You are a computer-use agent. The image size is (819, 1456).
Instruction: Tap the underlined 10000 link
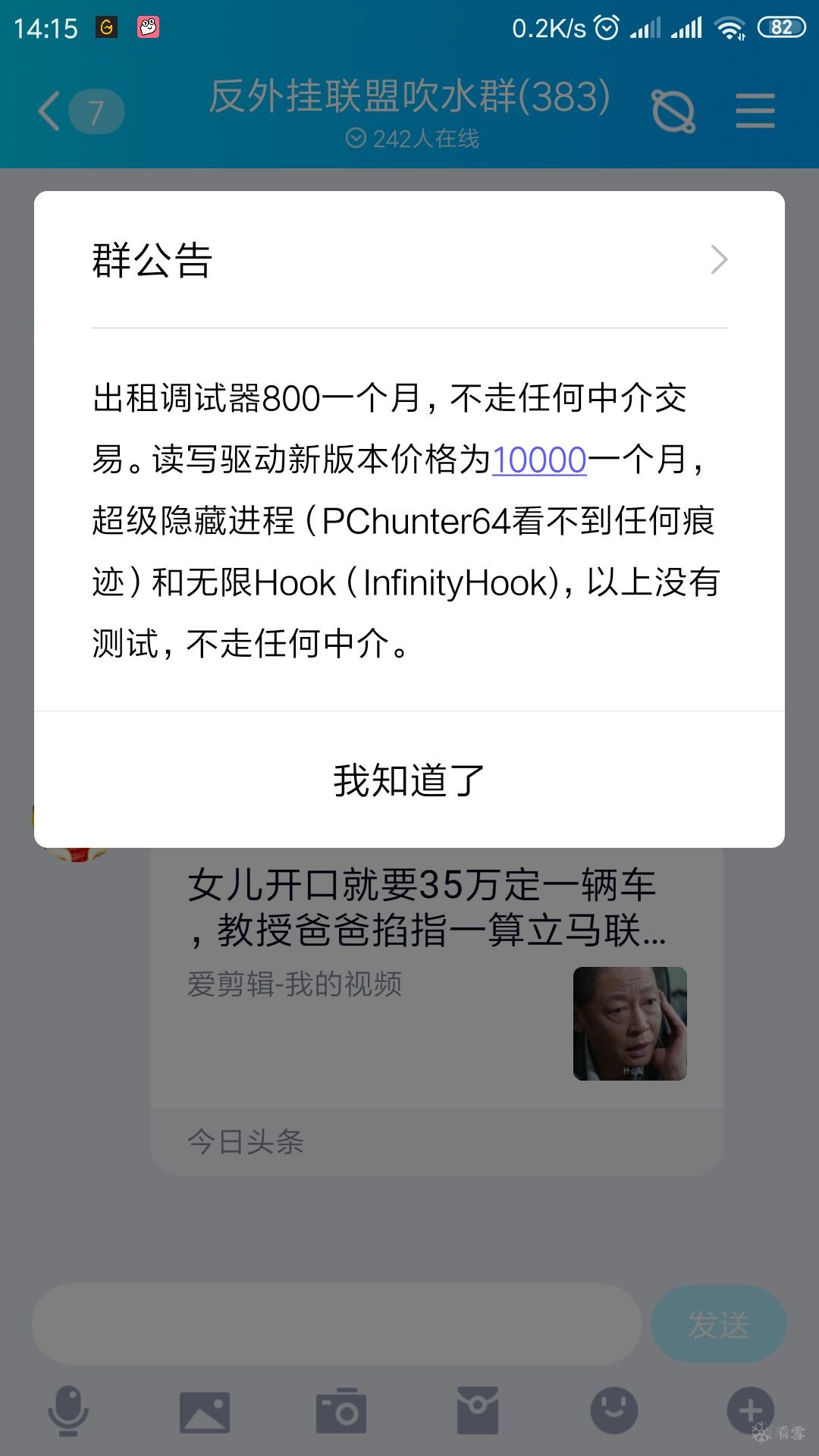(x=539, y=460)
